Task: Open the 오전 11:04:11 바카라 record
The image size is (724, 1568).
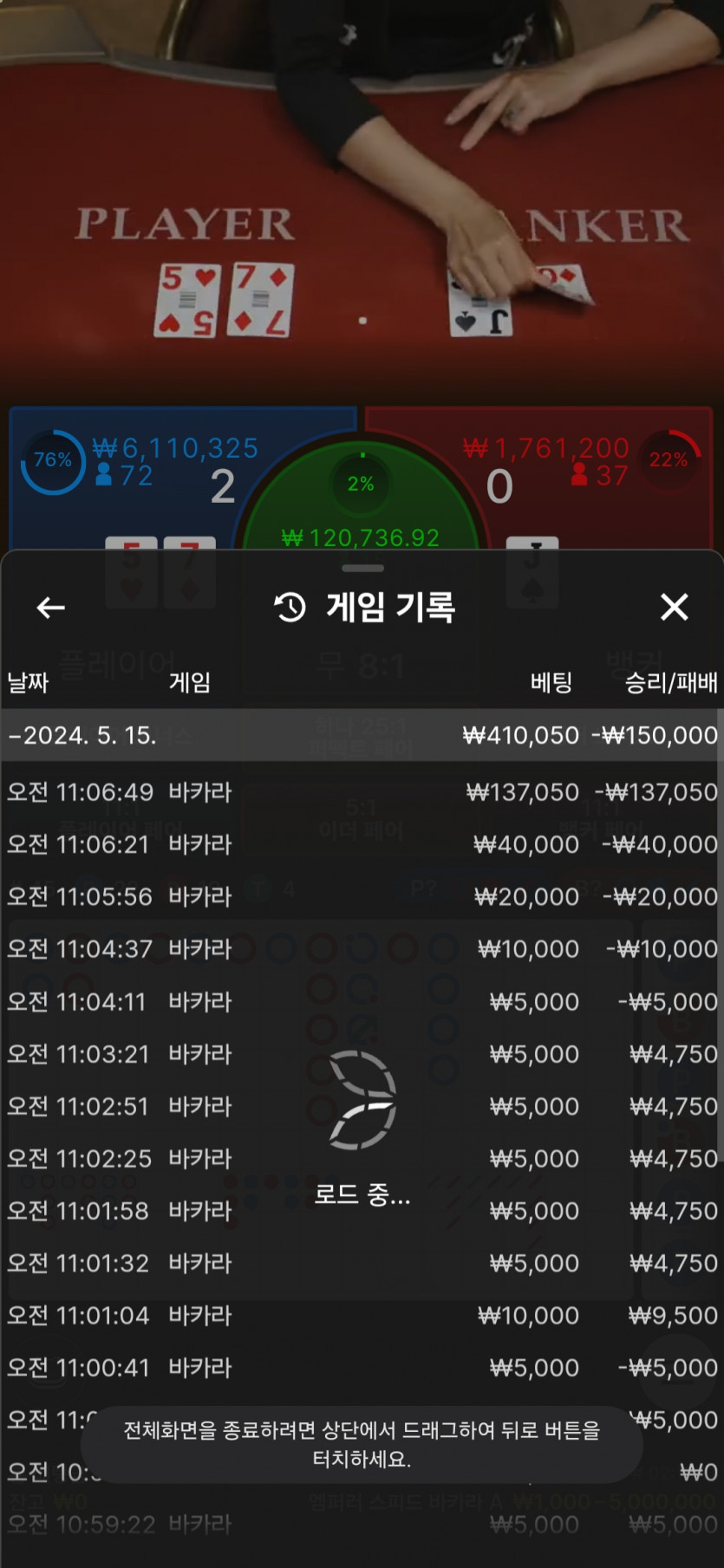Action: (x=362, y=1002)
